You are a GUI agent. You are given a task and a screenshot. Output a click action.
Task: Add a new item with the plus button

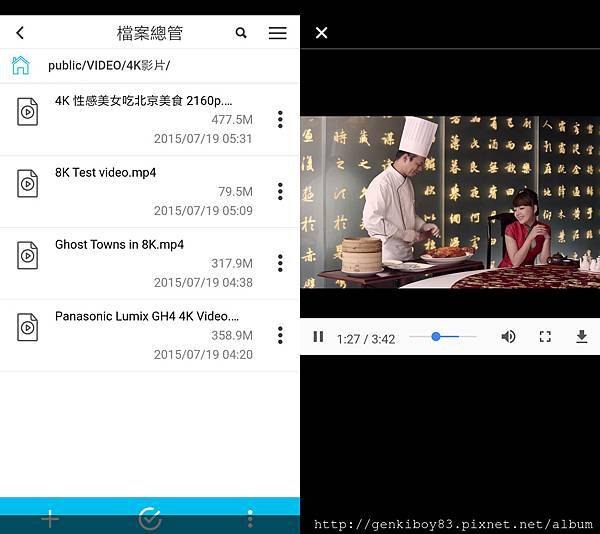point(50,518)
